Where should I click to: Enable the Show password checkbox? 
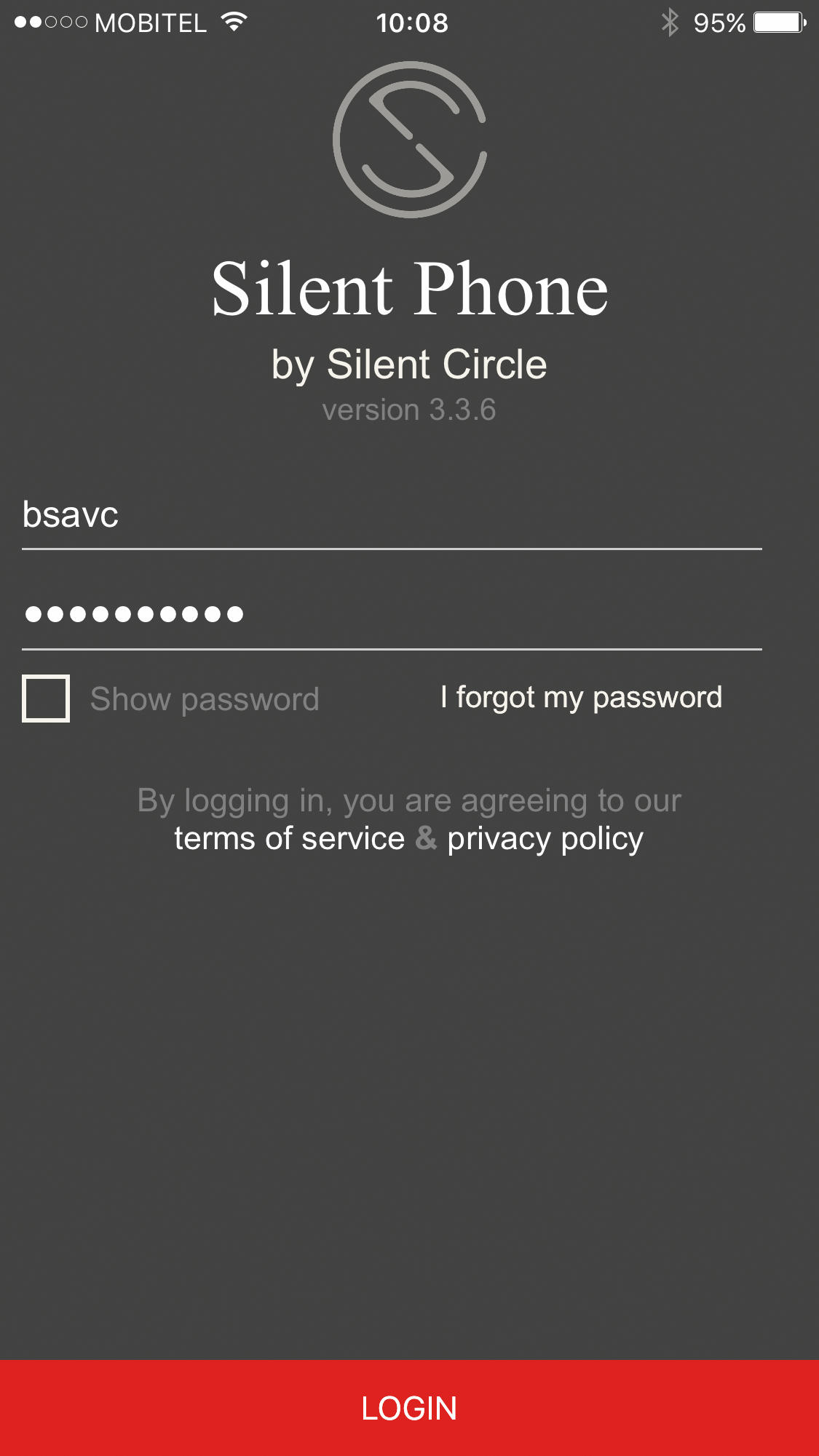coord(46,699)
